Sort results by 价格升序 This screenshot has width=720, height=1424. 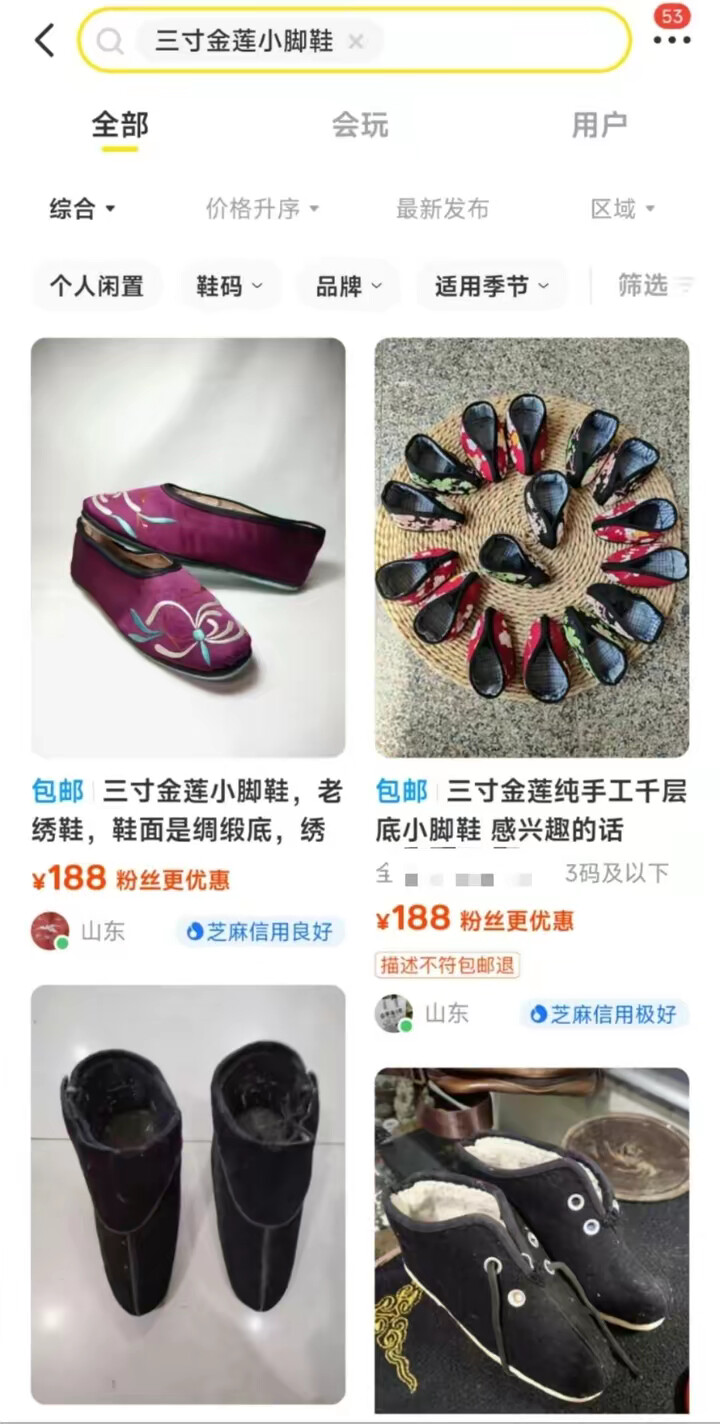pos(262,208)
